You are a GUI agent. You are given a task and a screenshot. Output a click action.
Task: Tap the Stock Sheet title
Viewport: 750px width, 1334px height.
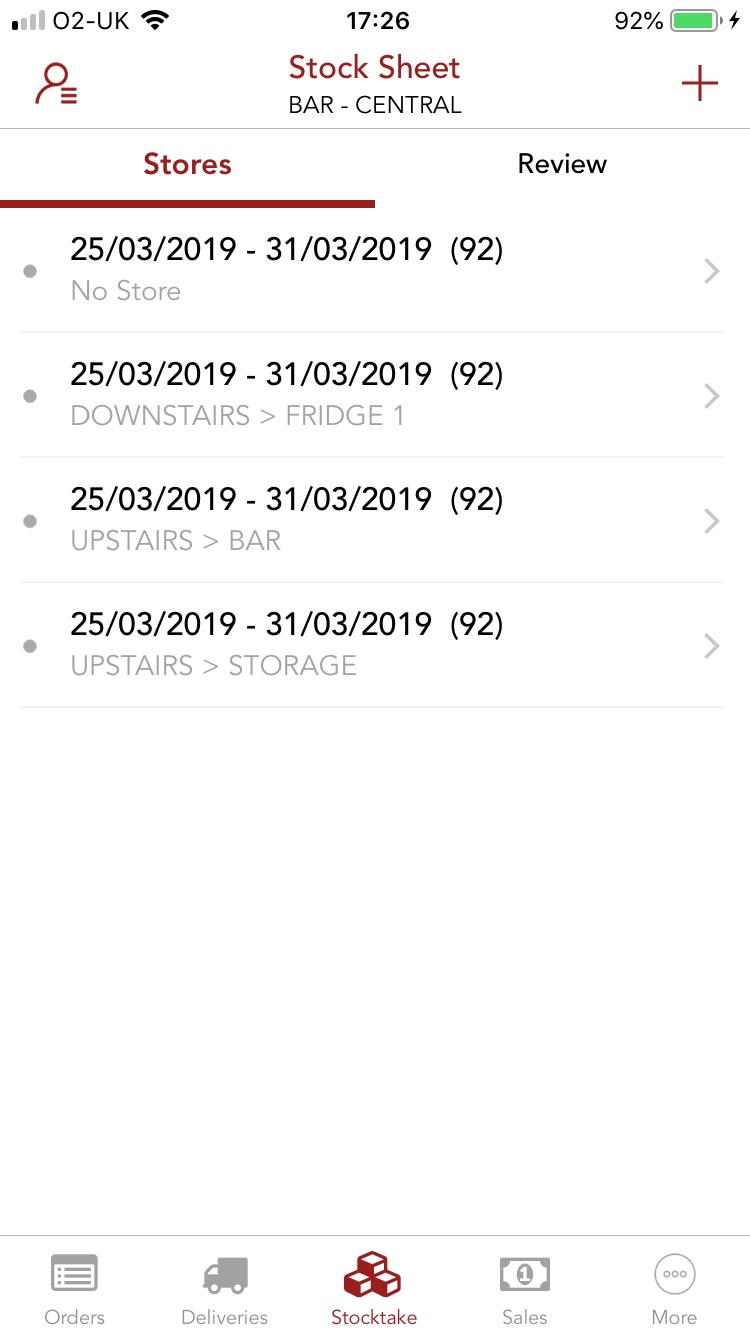point(374,66)
